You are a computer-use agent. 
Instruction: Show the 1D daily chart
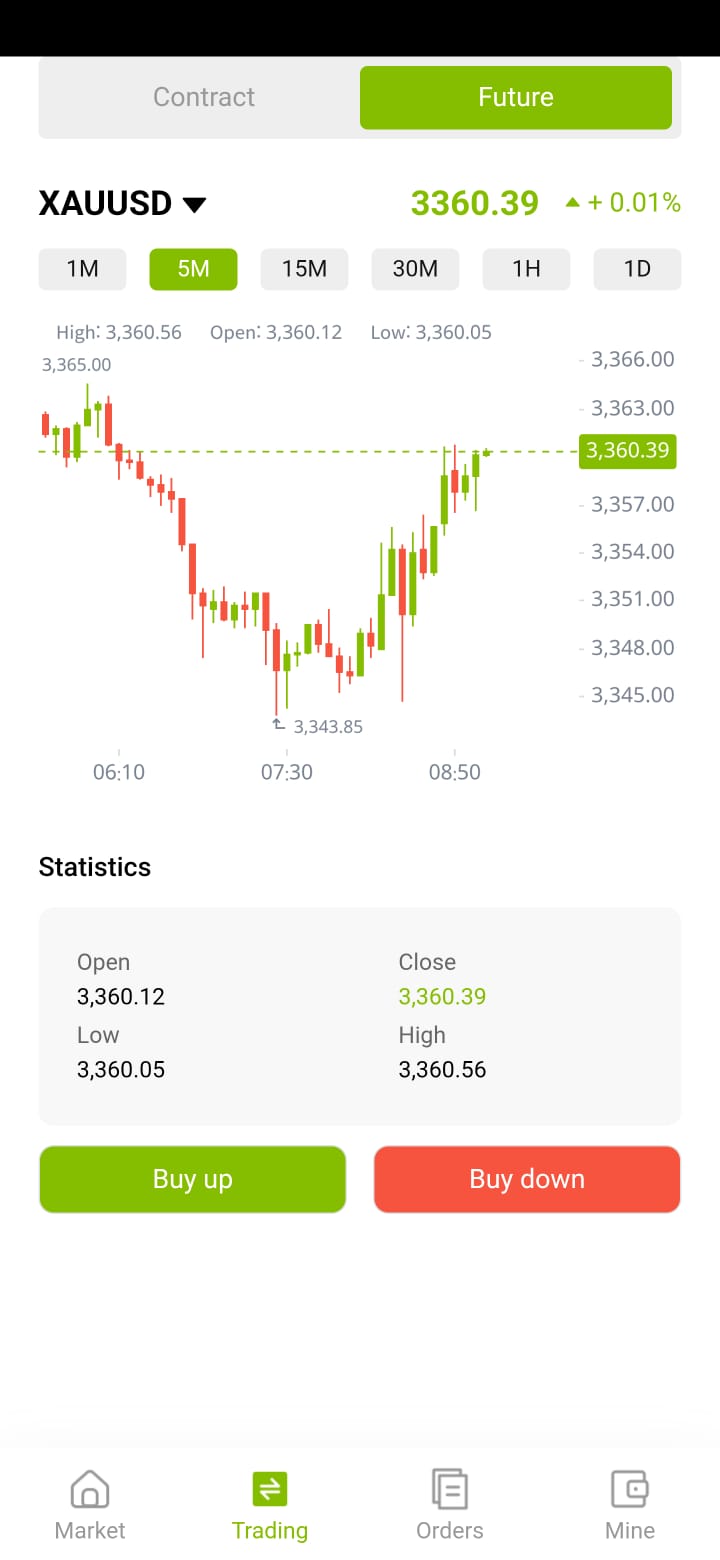click(x=637, y=269)
